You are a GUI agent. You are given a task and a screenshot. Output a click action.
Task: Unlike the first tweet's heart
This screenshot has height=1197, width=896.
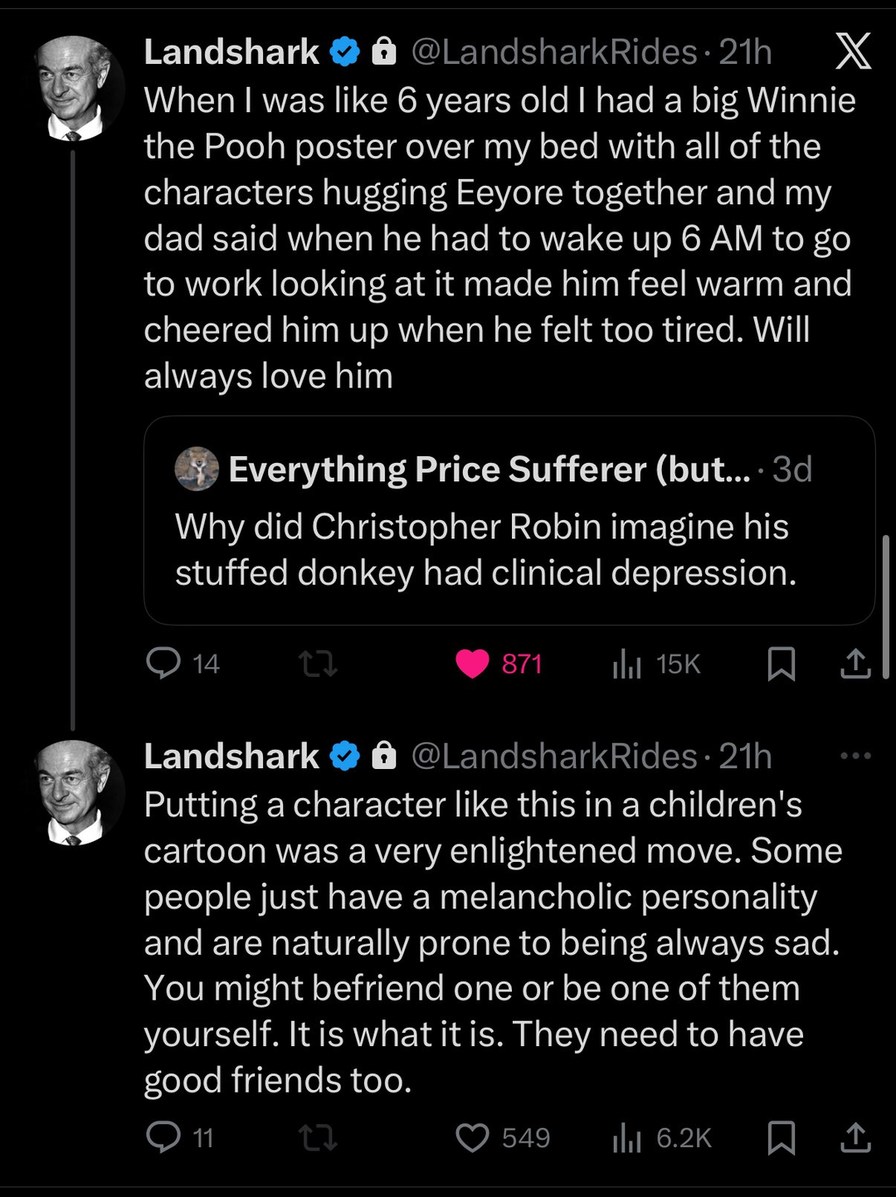(x=472, y=663)
